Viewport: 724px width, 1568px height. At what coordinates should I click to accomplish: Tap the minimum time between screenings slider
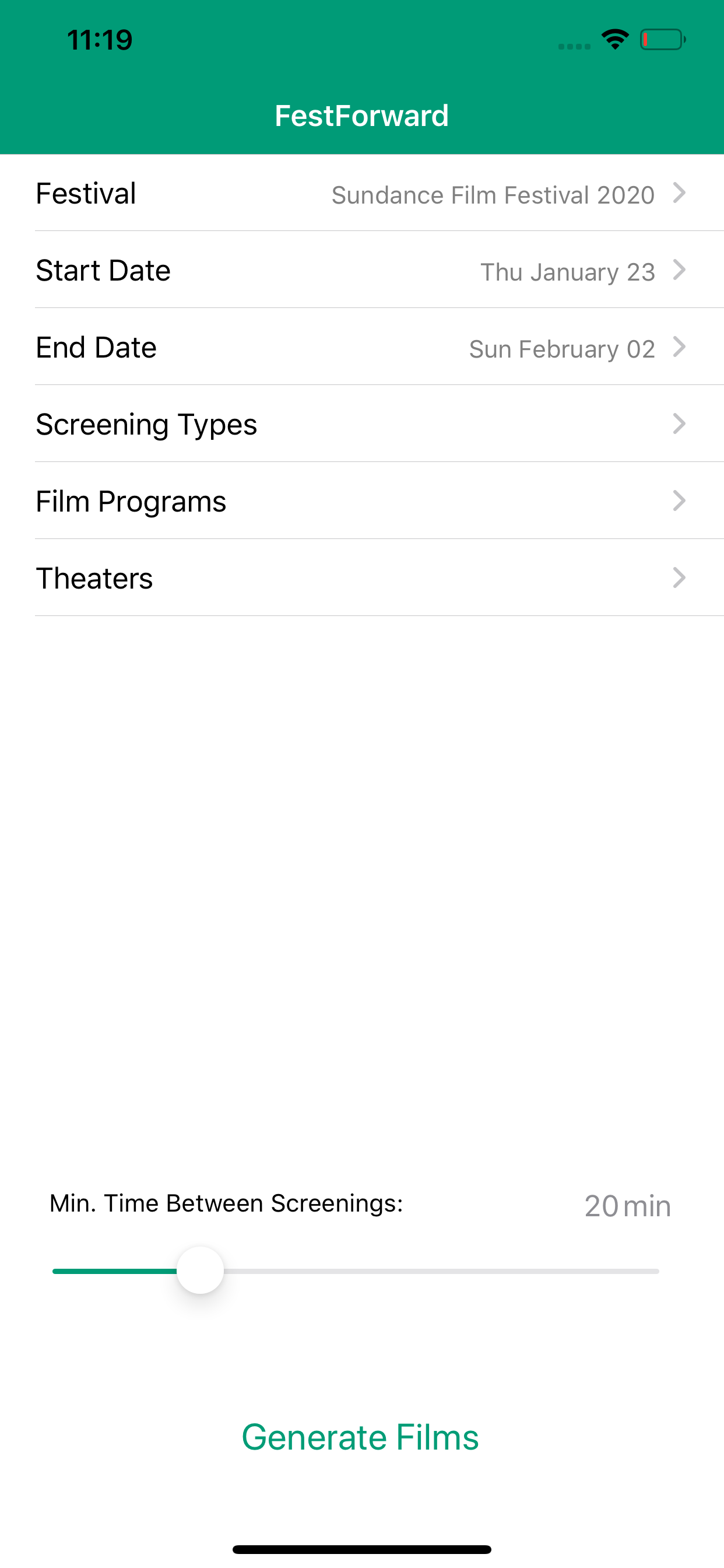(x=356, y=1271)
